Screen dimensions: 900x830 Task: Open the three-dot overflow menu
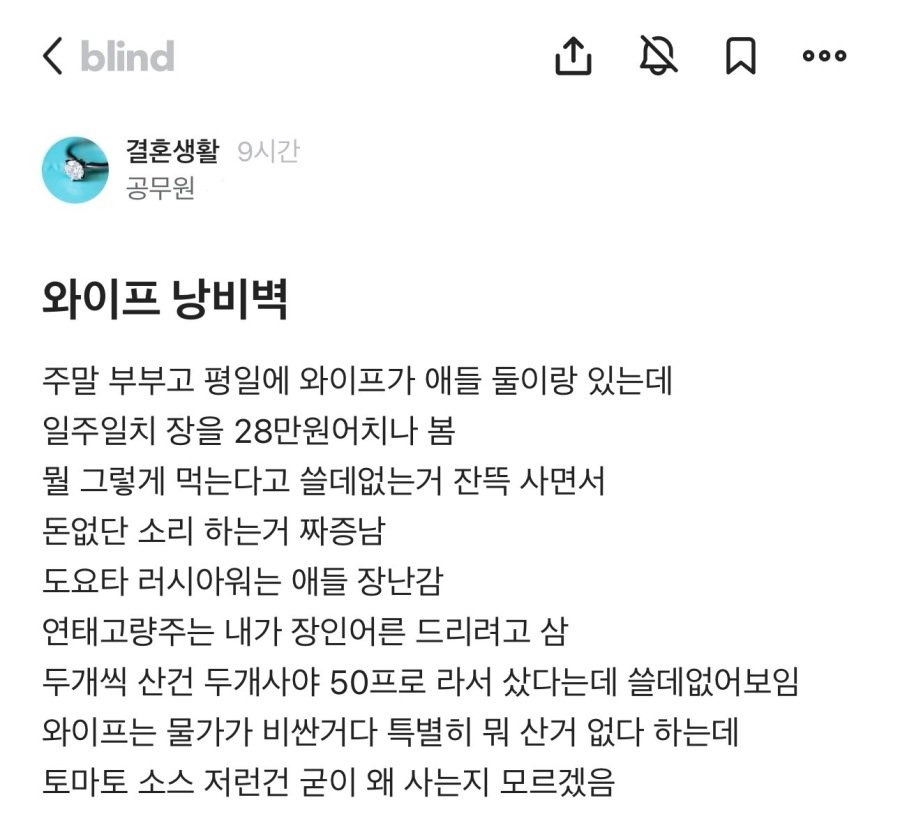824,57
